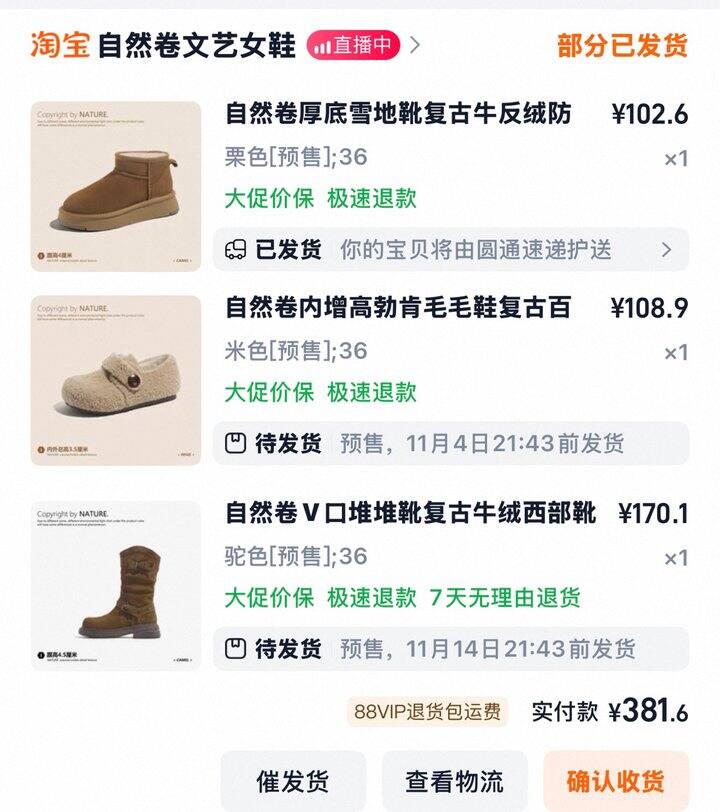Screen dimensions: 720x812
Task: Open the 已发货 圆通速递 shipping status
Action: coord(450,250)
